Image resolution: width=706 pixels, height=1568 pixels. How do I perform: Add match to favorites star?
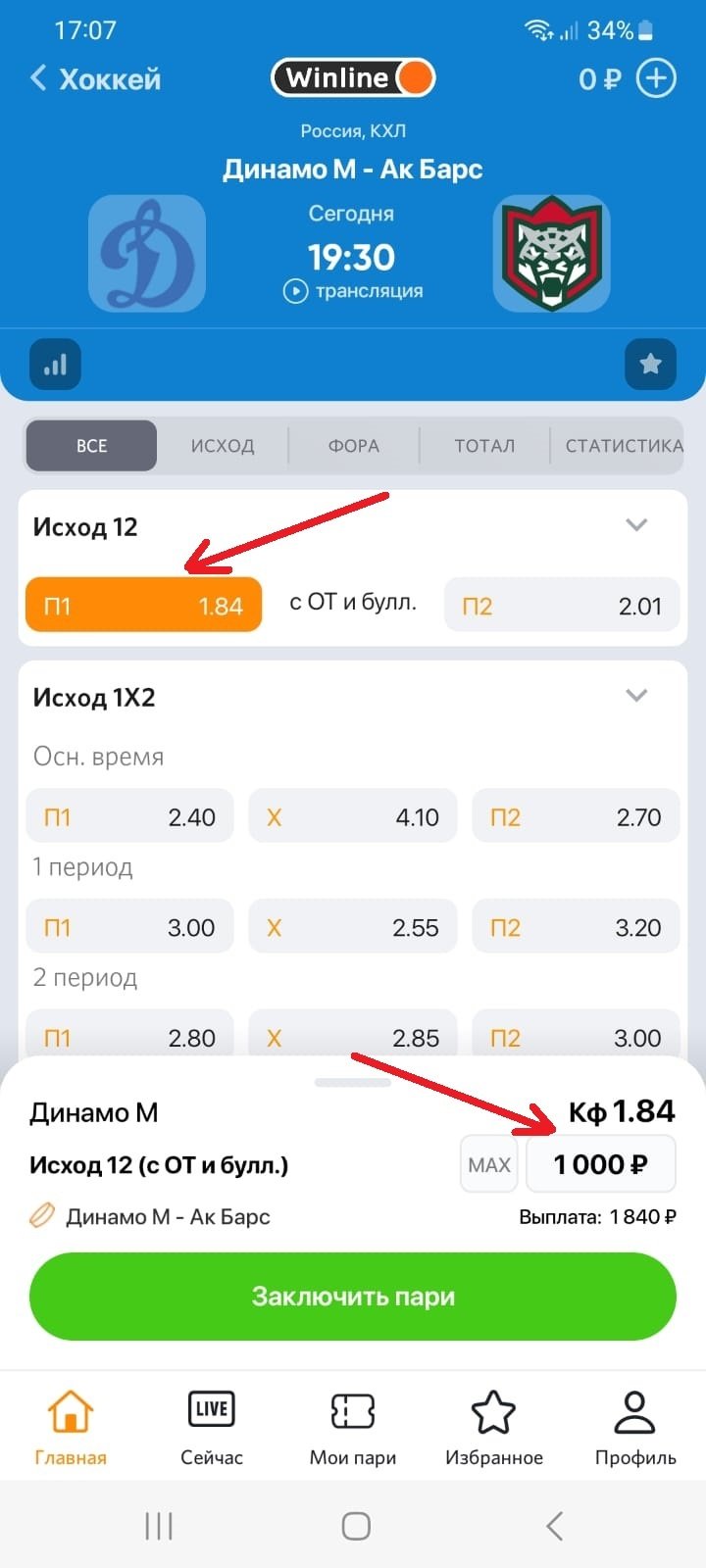649,365
